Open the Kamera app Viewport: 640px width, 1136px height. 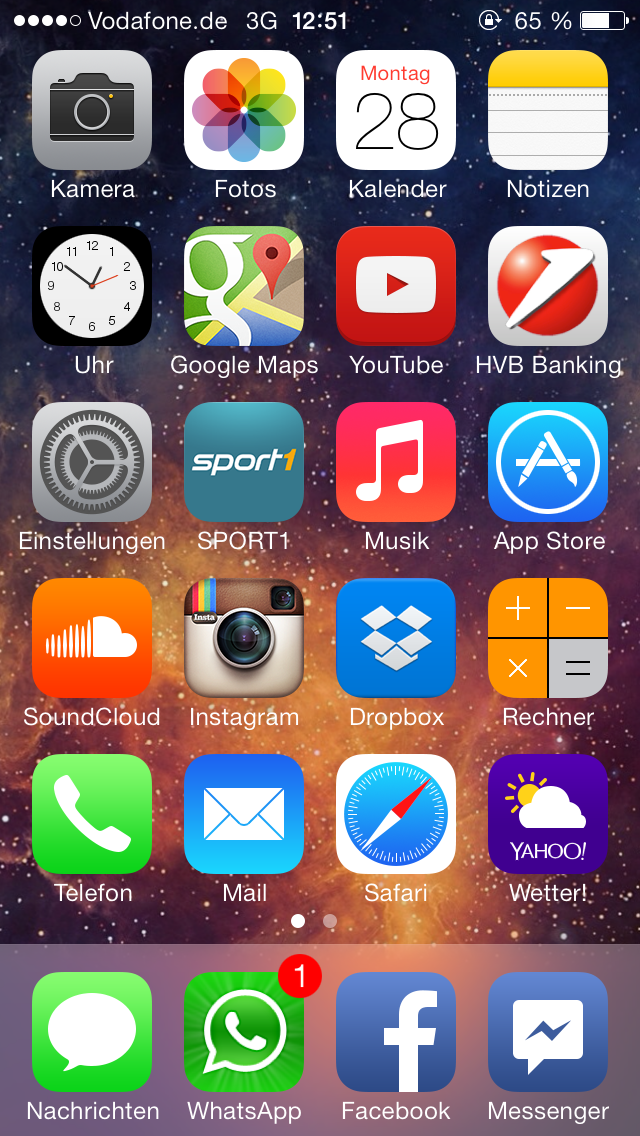(92, 110)
